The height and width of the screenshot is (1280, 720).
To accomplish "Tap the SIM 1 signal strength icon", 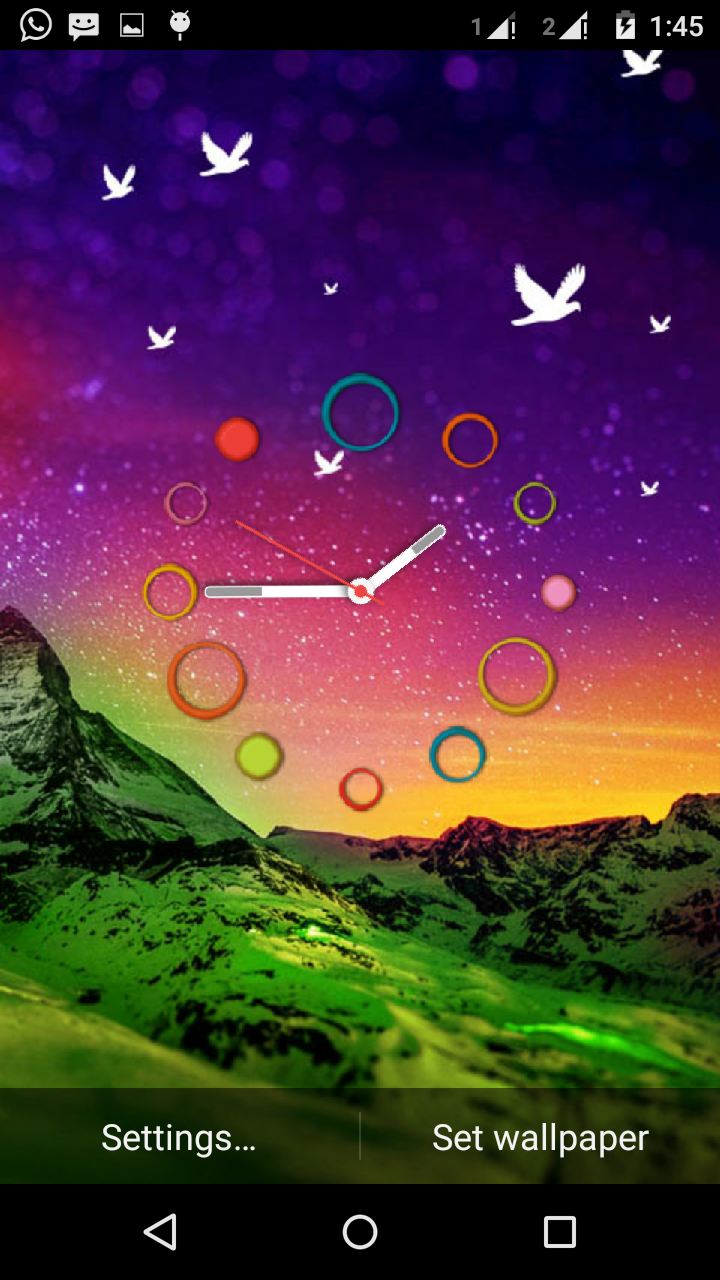I will [496, 25].
